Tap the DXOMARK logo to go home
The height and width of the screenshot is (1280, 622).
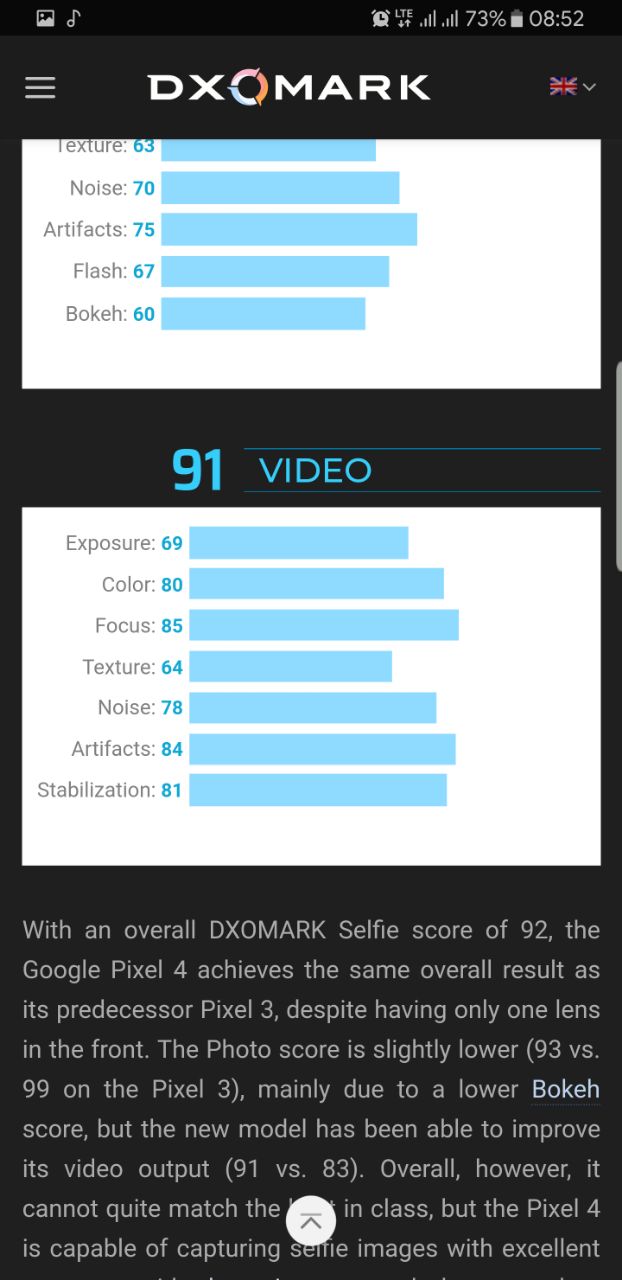pos(289,88)
